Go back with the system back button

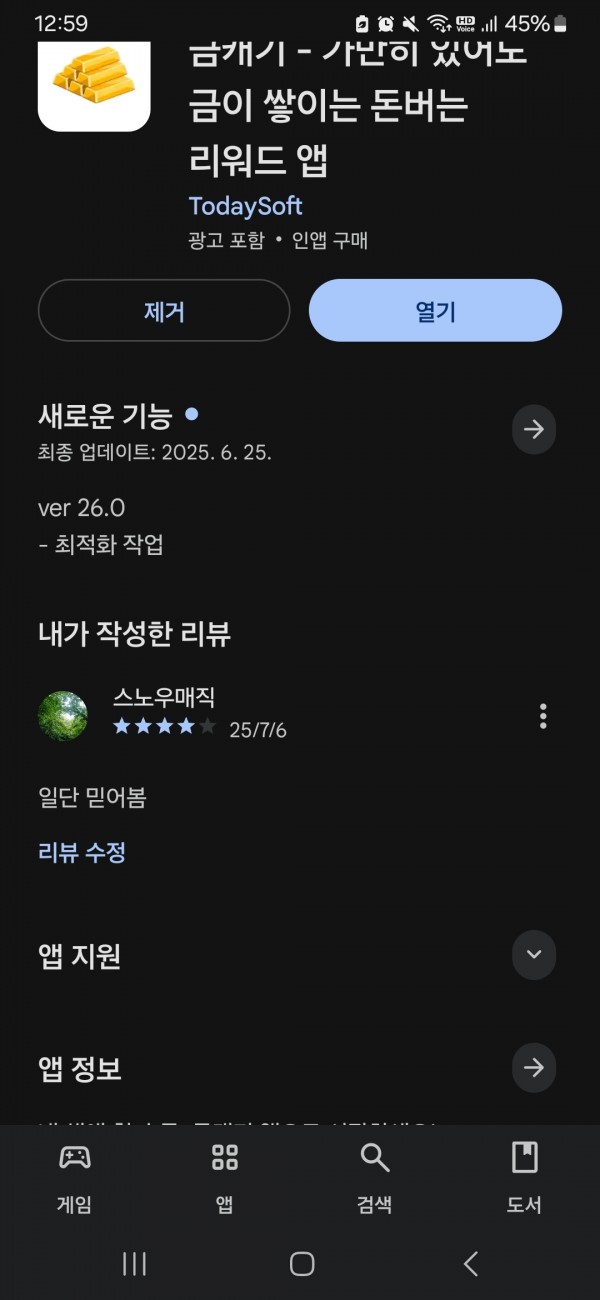(470, 1263)
